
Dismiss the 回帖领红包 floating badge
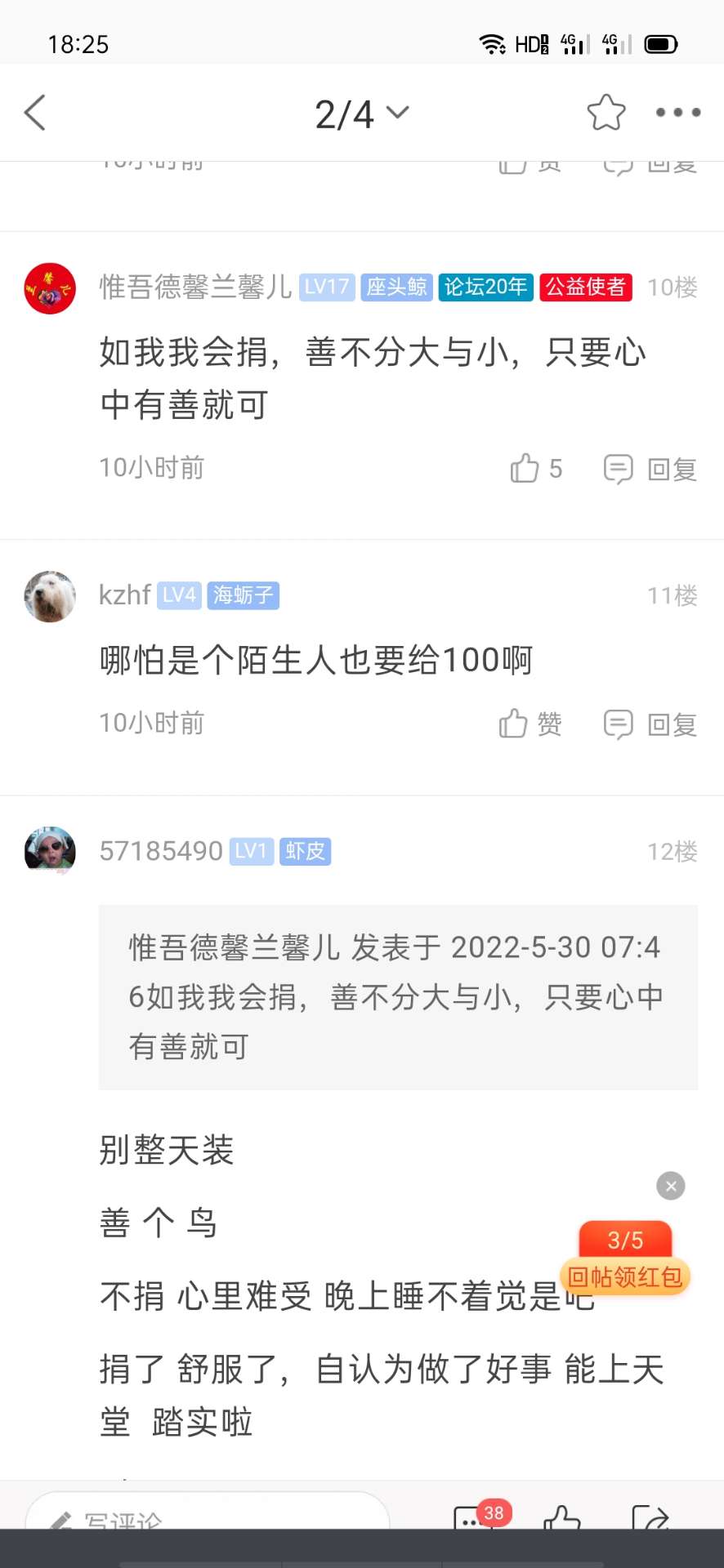point(671,1186)
